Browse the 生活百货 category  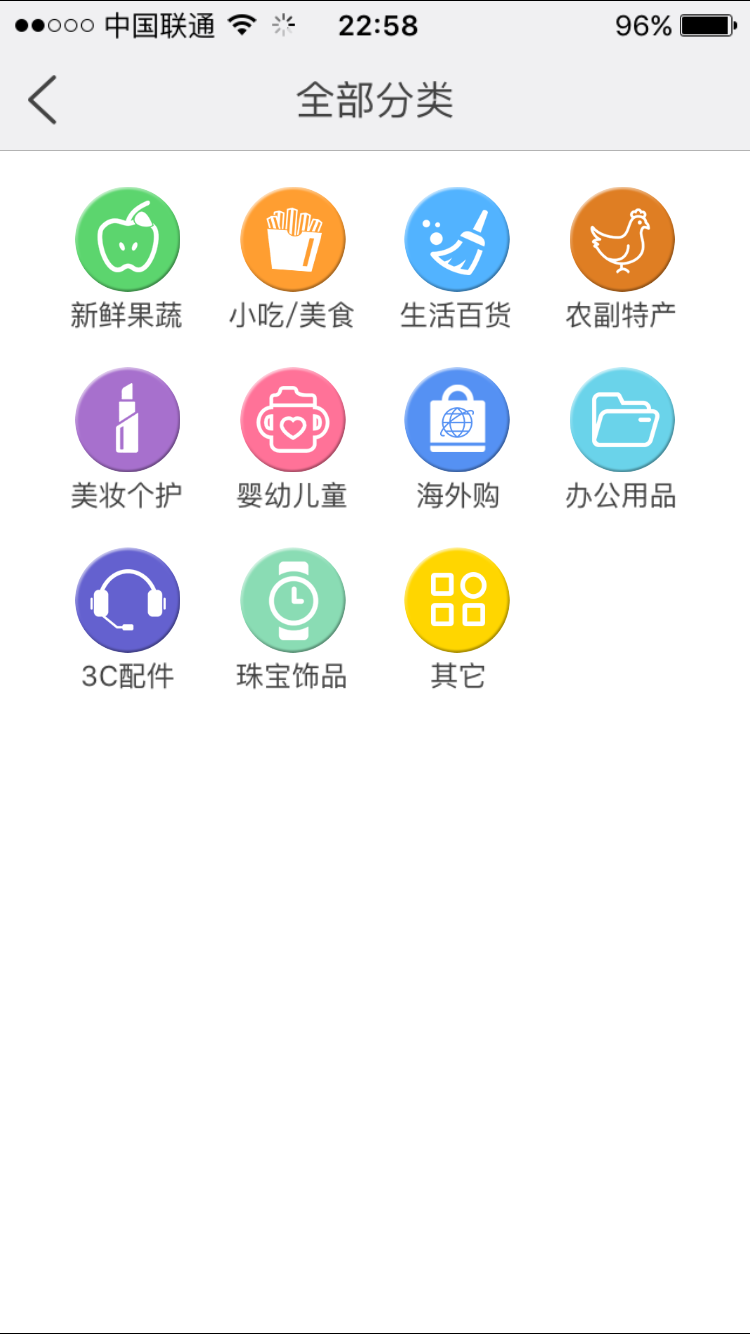point(457,241)
